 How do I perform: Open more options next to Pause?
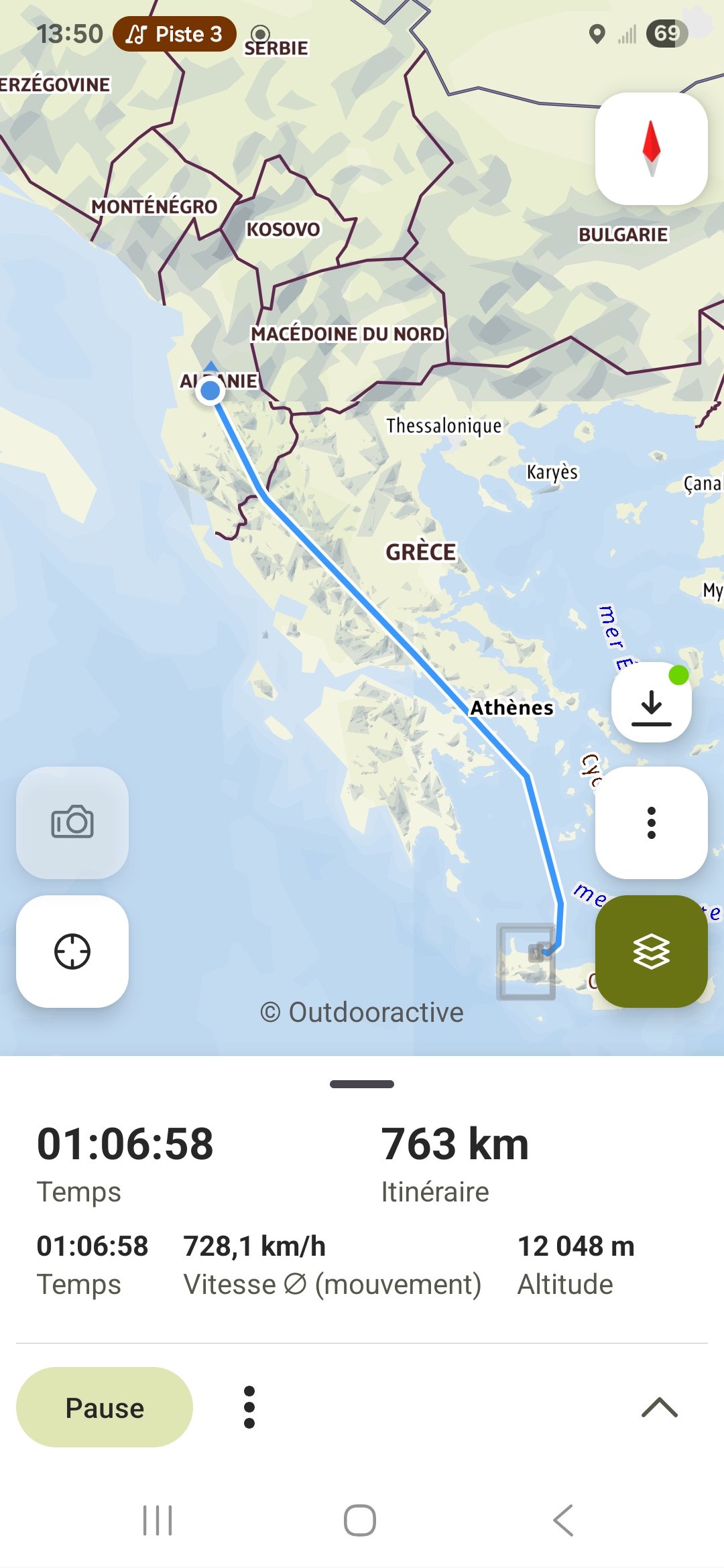(x=249, y=1408)
